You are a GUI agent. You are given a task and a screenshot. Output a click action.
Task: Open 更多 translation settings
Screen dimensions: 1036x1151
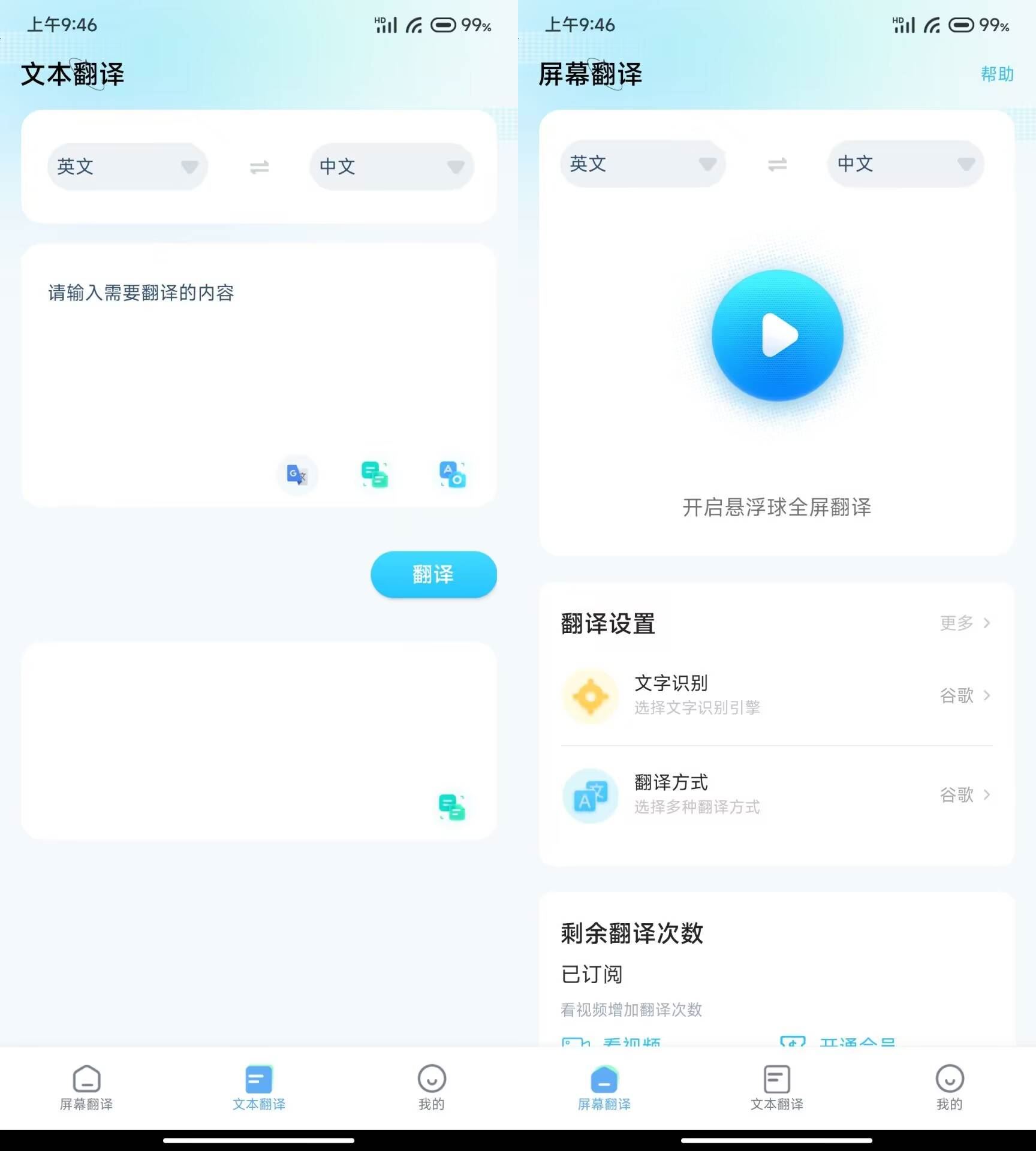pyautogui.click(x=964, y=623)
